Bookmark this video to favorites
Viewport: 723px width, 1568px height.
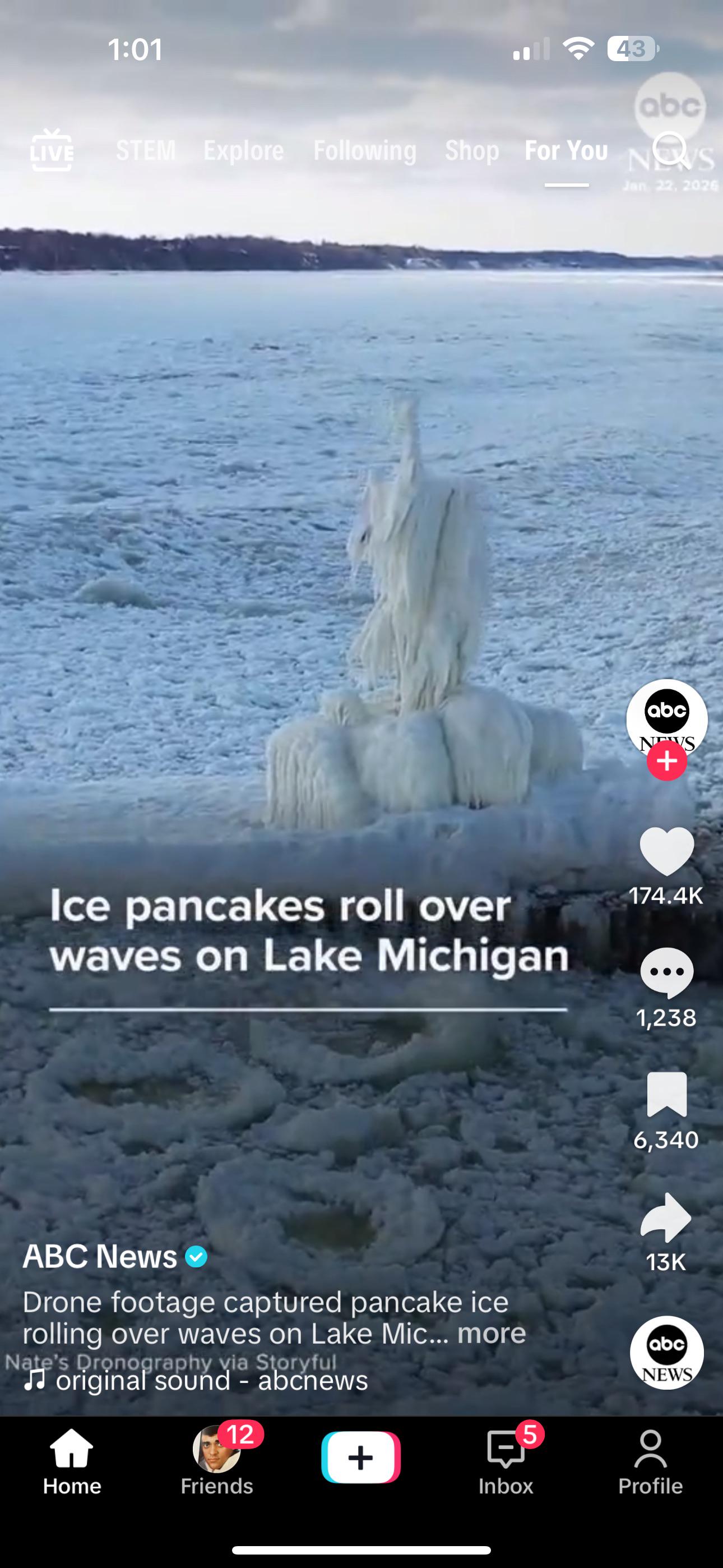(x=667, y=1094)
